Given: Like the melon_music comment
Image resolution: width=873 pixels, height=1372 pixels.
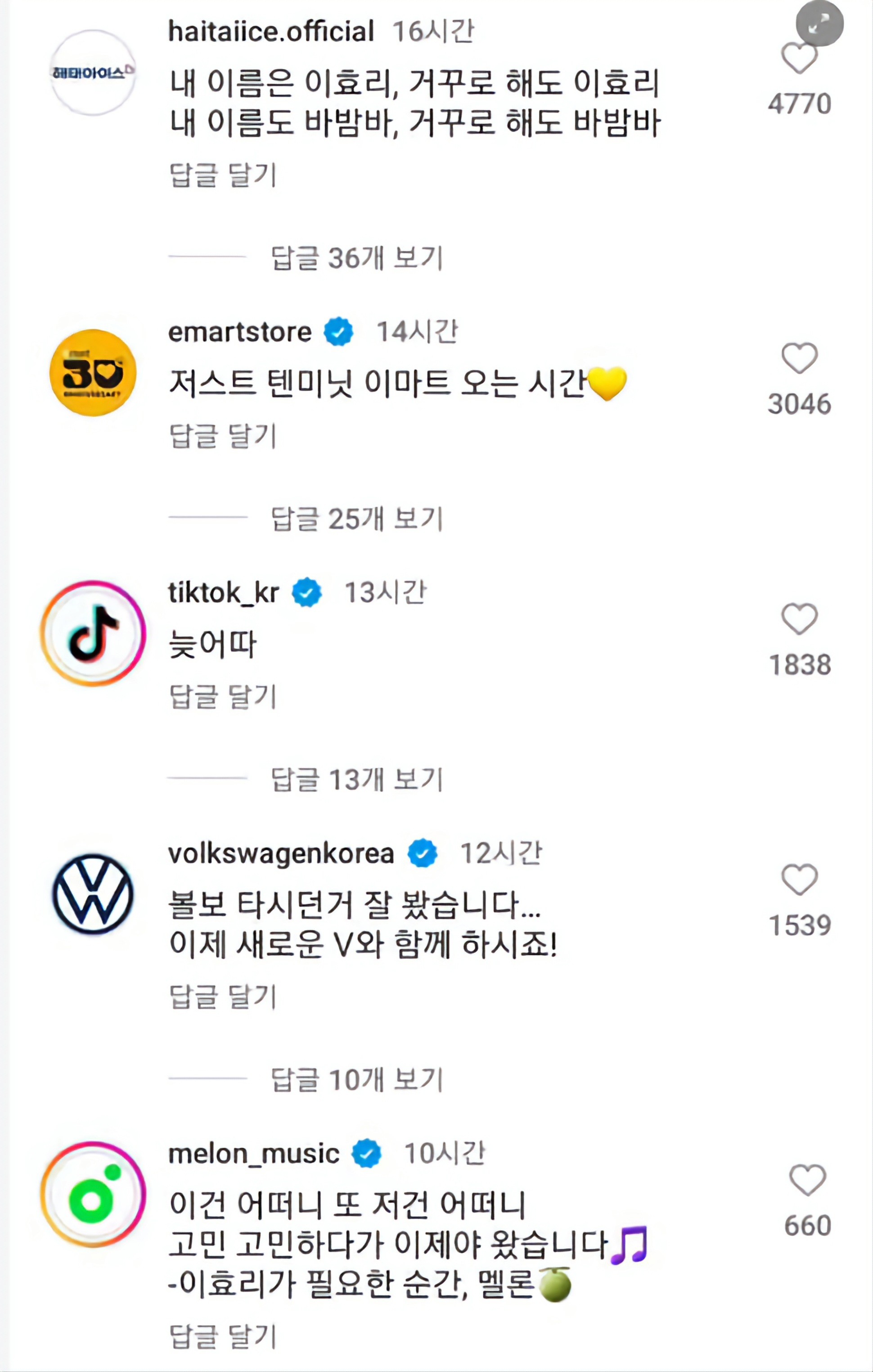Looking at the screenshot, I should coord(807,1179).
